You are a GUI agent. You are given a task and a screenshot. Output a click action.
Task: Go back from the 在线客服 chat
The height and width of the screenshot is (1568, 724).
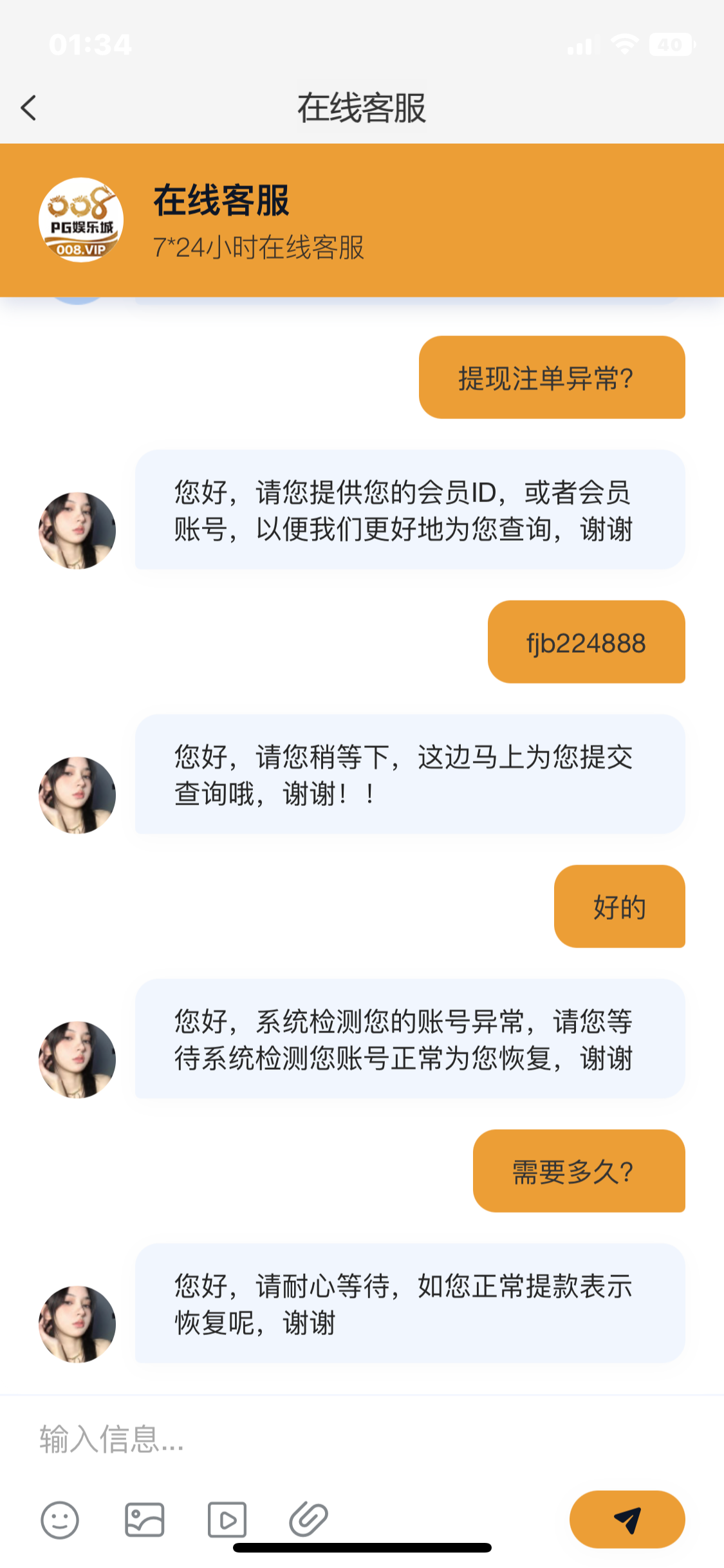click(28, 108)
